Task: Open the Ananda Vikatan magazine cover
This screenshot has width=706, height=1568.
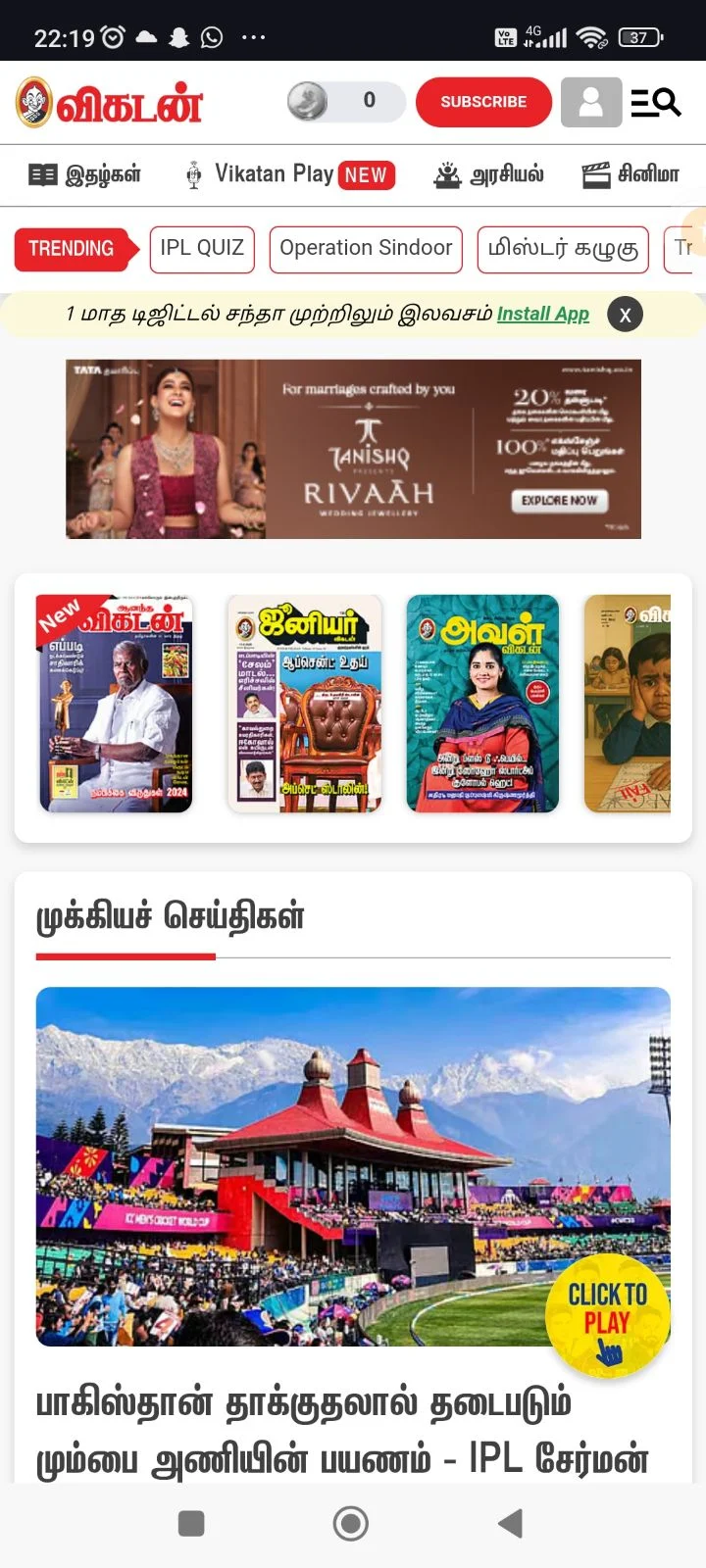Action: (115, 704)
